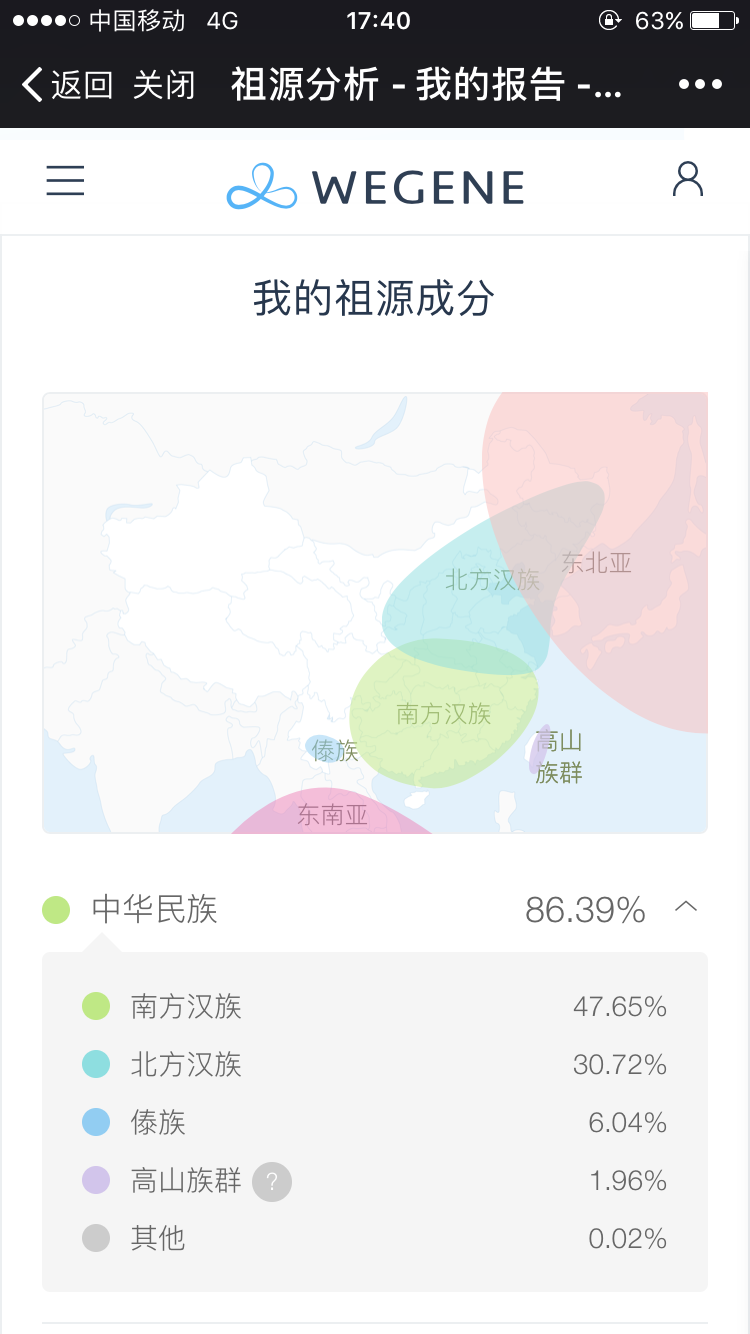This screenshot has width=750, height=1334.
Task: Open the three-dot overflow menu
Action: click(x=700, y=85)
